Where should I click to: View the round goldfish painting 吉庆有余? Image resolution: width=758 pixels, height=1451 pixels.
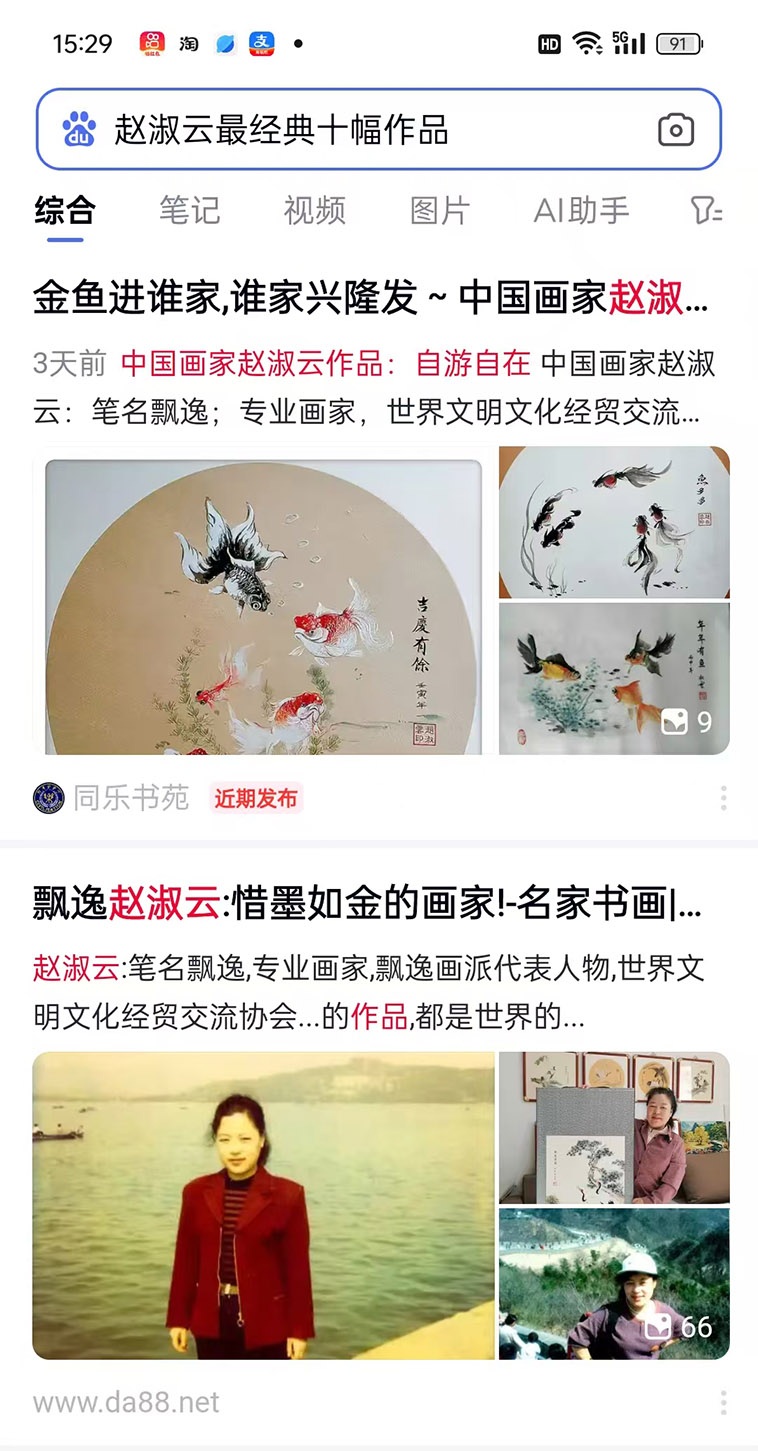[x=264, y=600]
